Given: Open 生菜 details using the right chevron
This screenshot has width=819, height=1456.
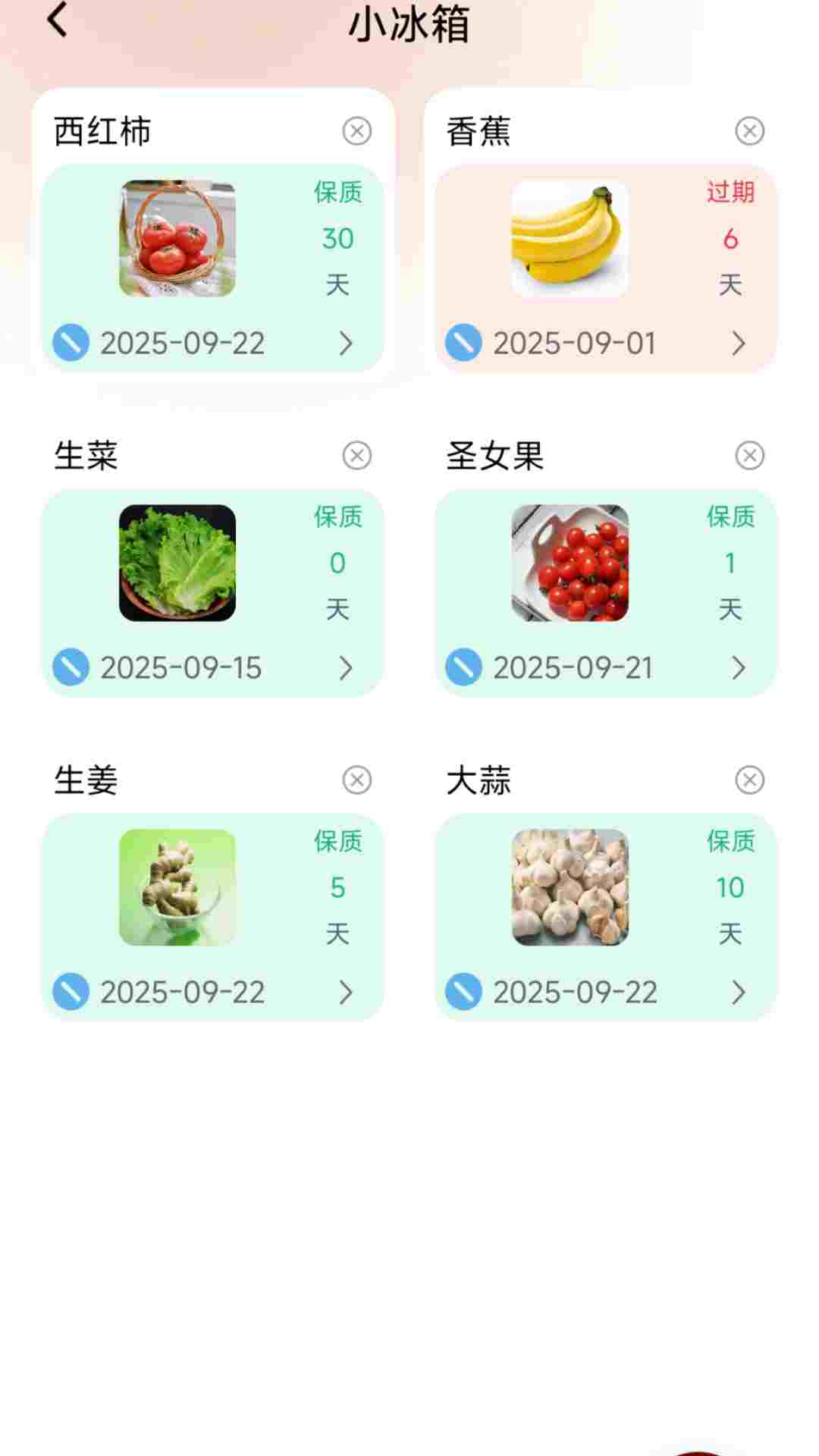Looking at the screenshot, I should [348, 669].
